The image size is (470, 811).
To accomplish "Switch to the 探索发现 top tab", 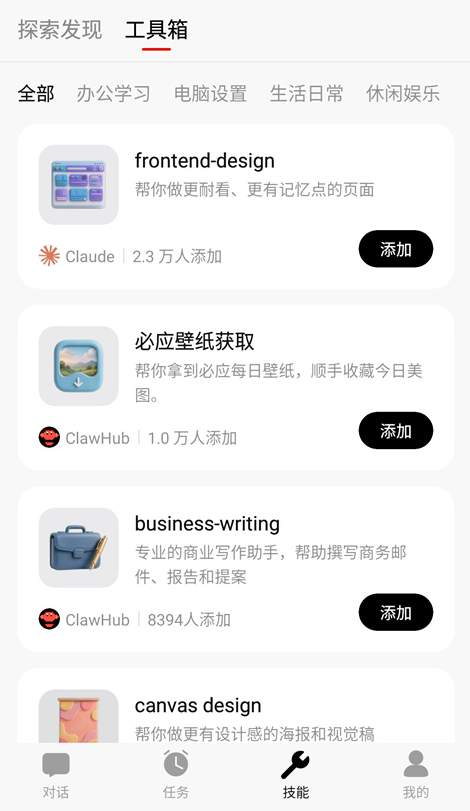I will pyautogui.click(x=60, y=29).
